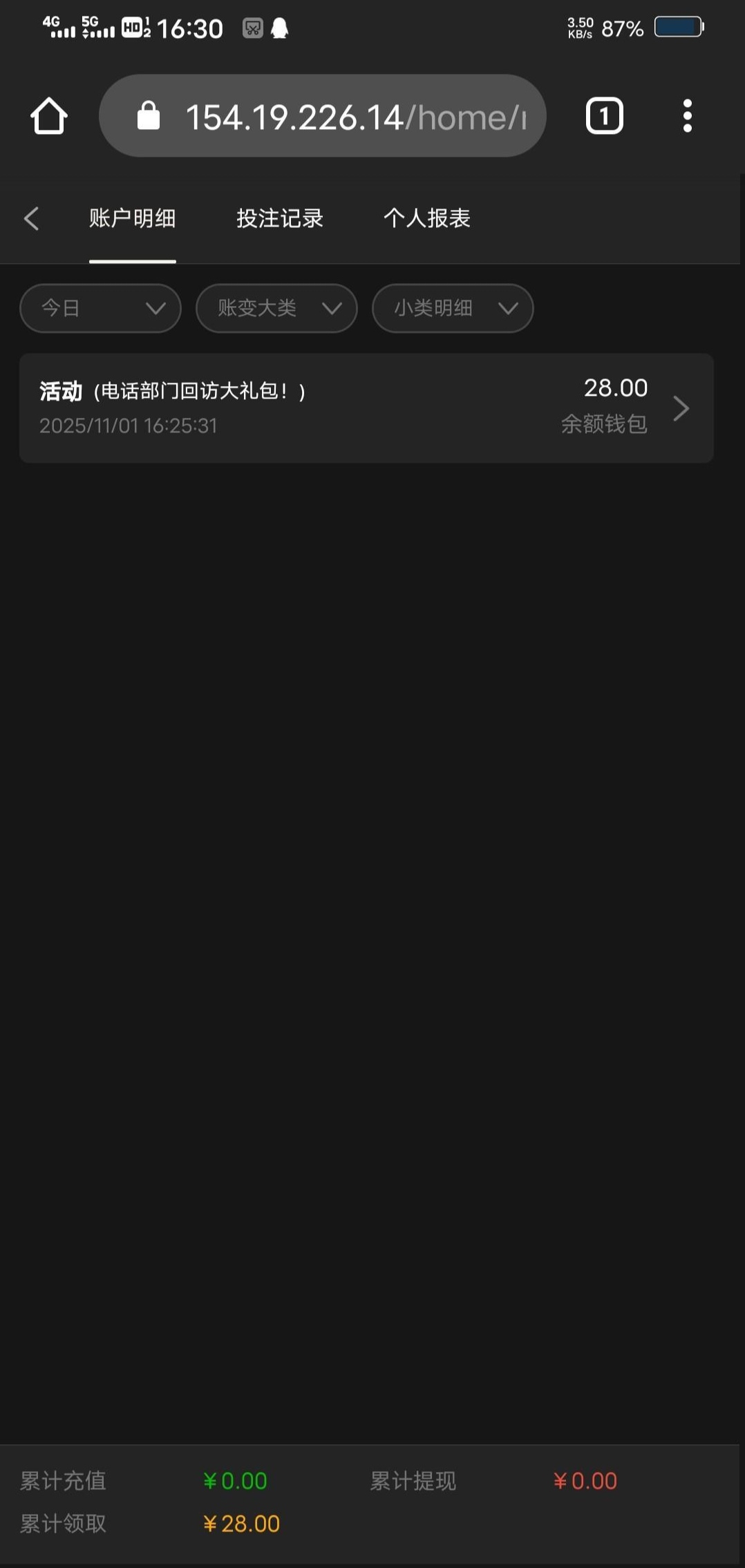Switch to the 个人报表 tab
745x1568 pixels.
[x=427, y=218]
